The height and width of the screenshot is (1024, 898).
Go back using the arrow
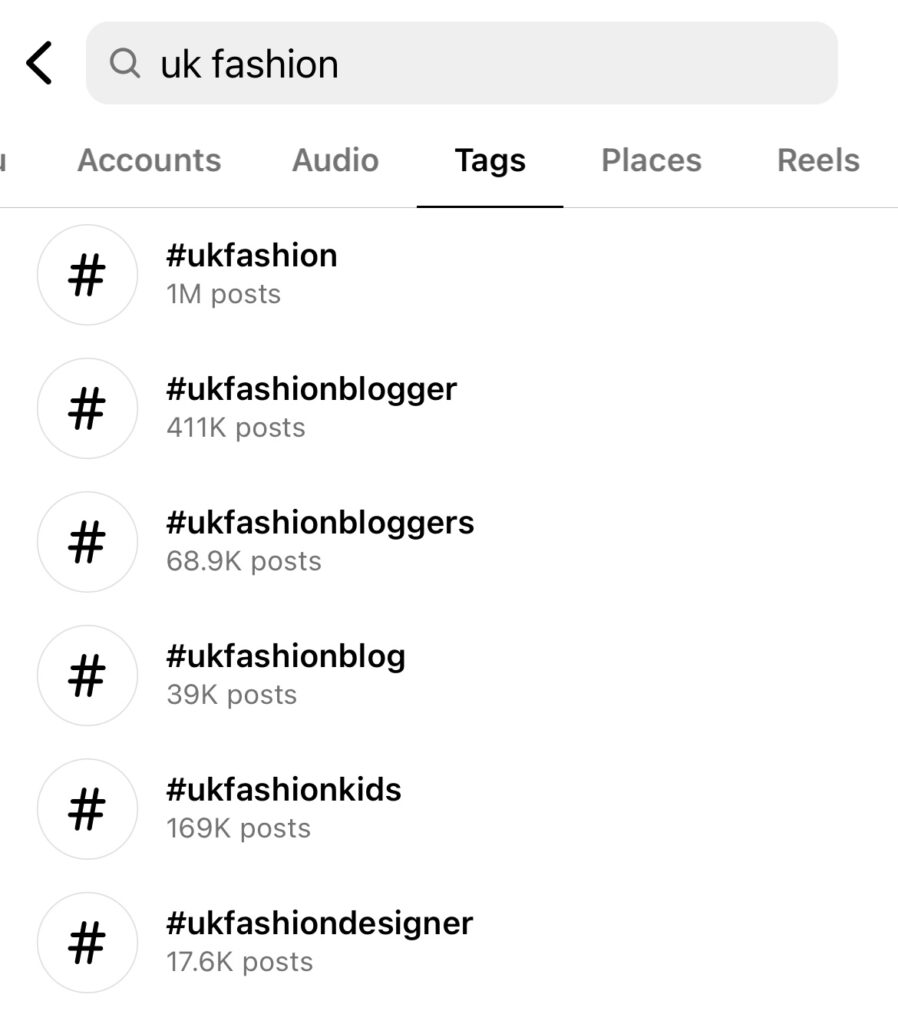tap(40, 63)
